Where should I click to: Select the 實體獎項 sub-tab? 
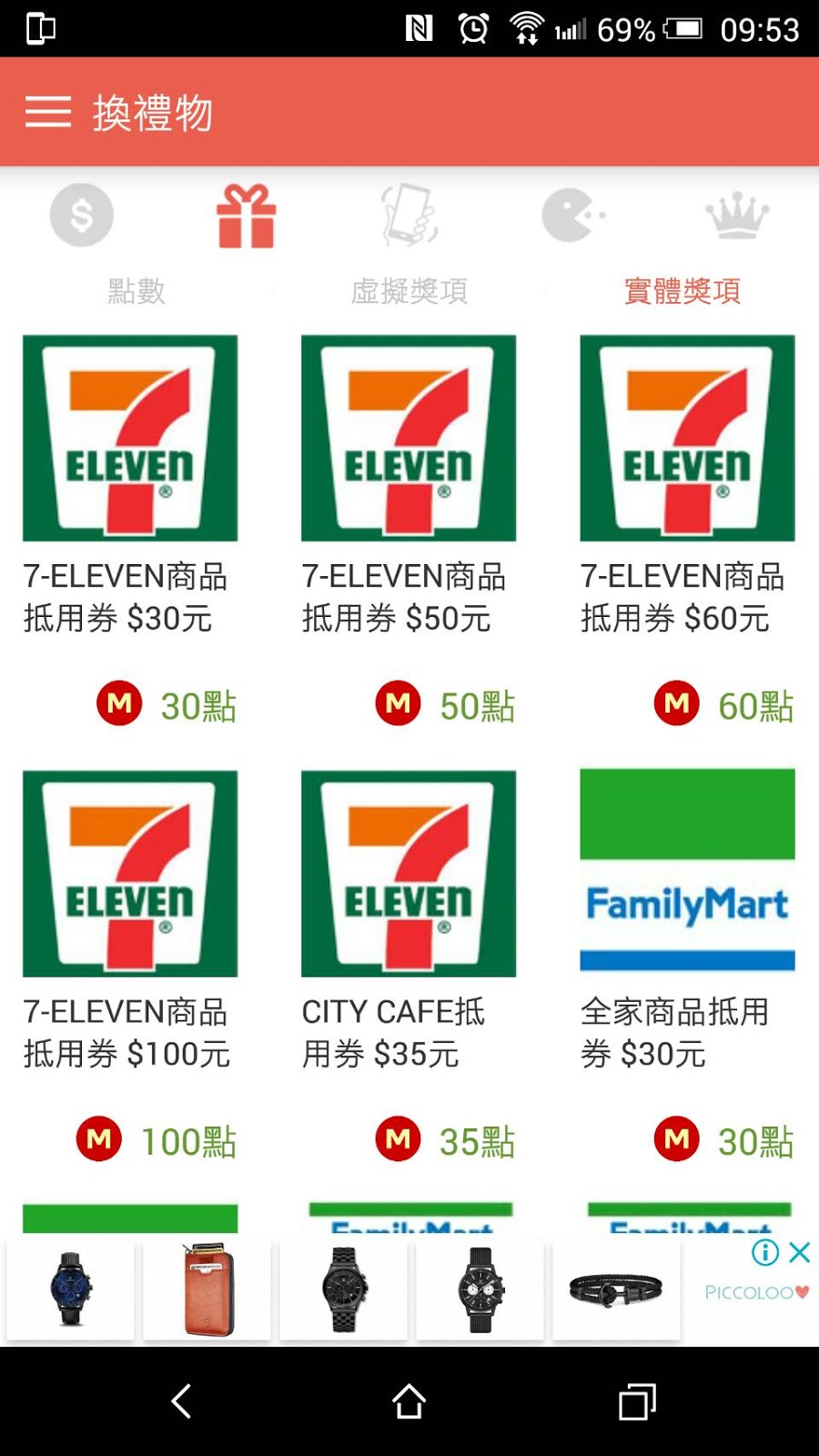682,291
